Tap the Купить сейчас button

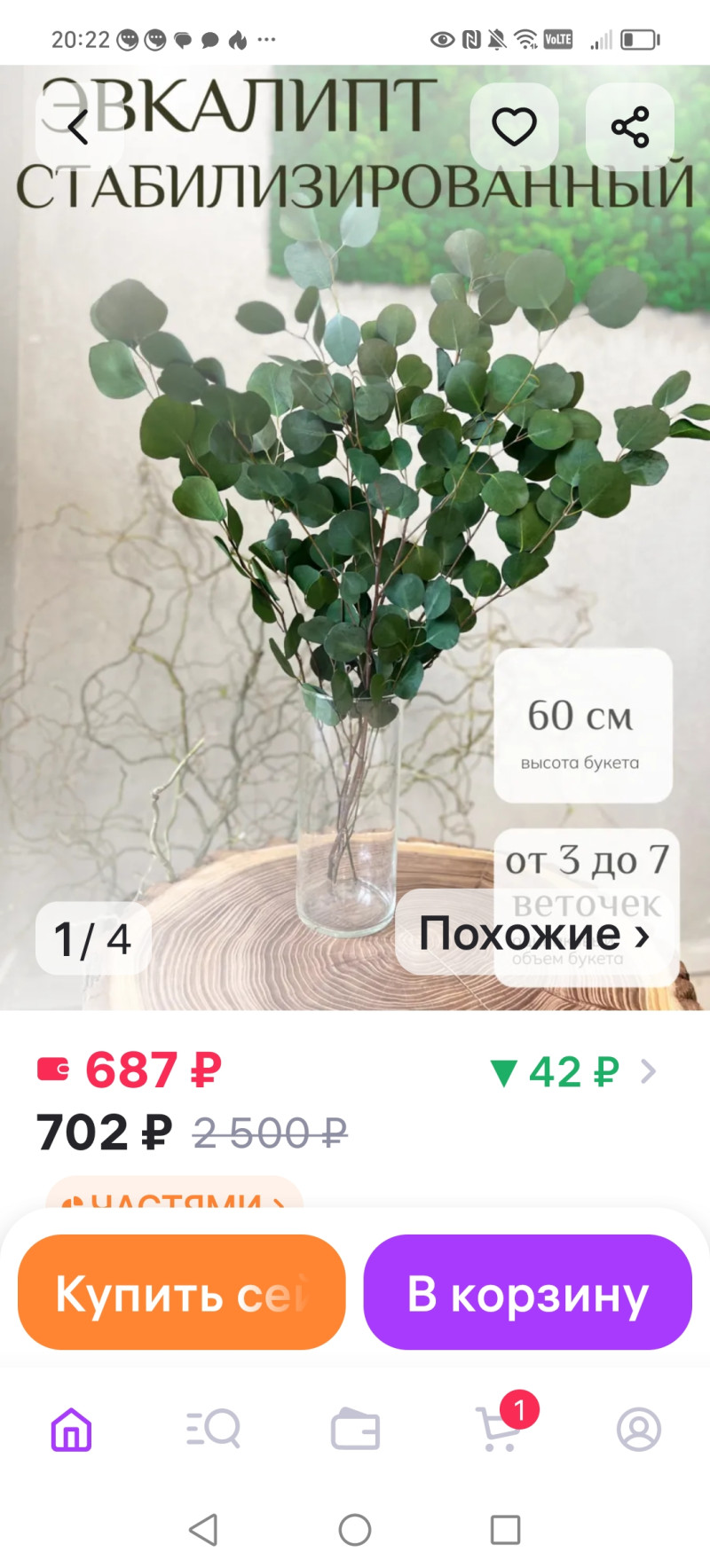(x=181, y=1292)
